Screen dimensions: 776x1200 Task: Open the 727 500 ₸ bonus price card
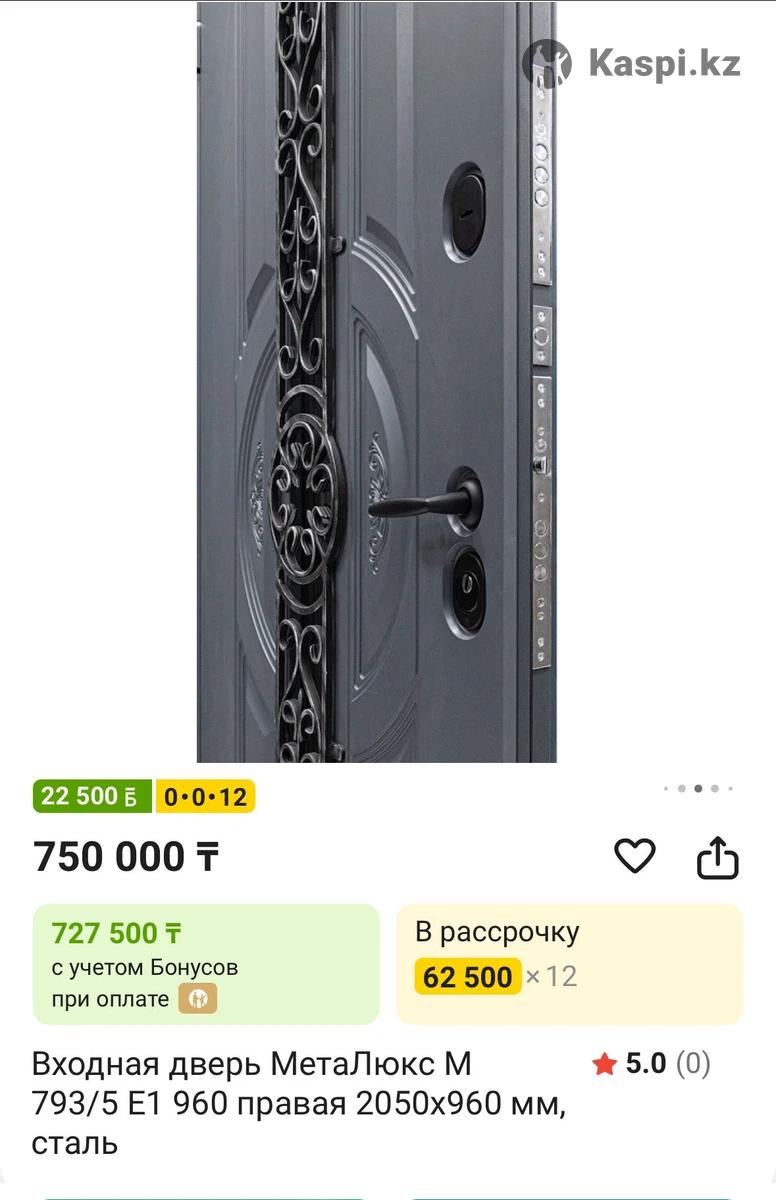click(206, 964)
